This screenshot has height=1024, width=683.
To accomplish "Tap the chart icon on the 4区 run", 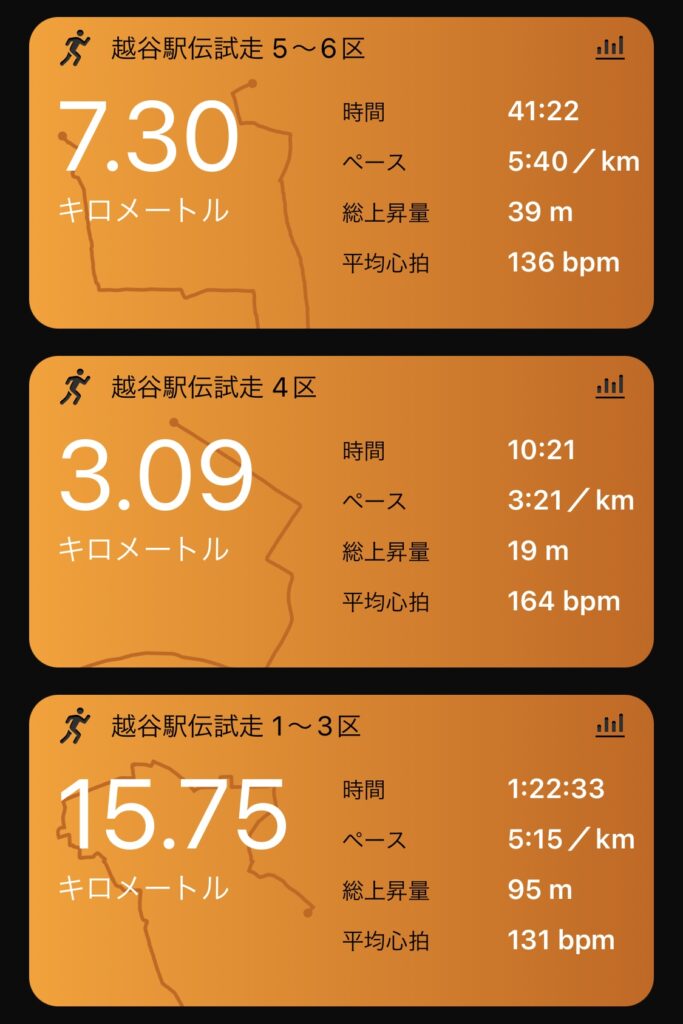I will pos(610,386).
